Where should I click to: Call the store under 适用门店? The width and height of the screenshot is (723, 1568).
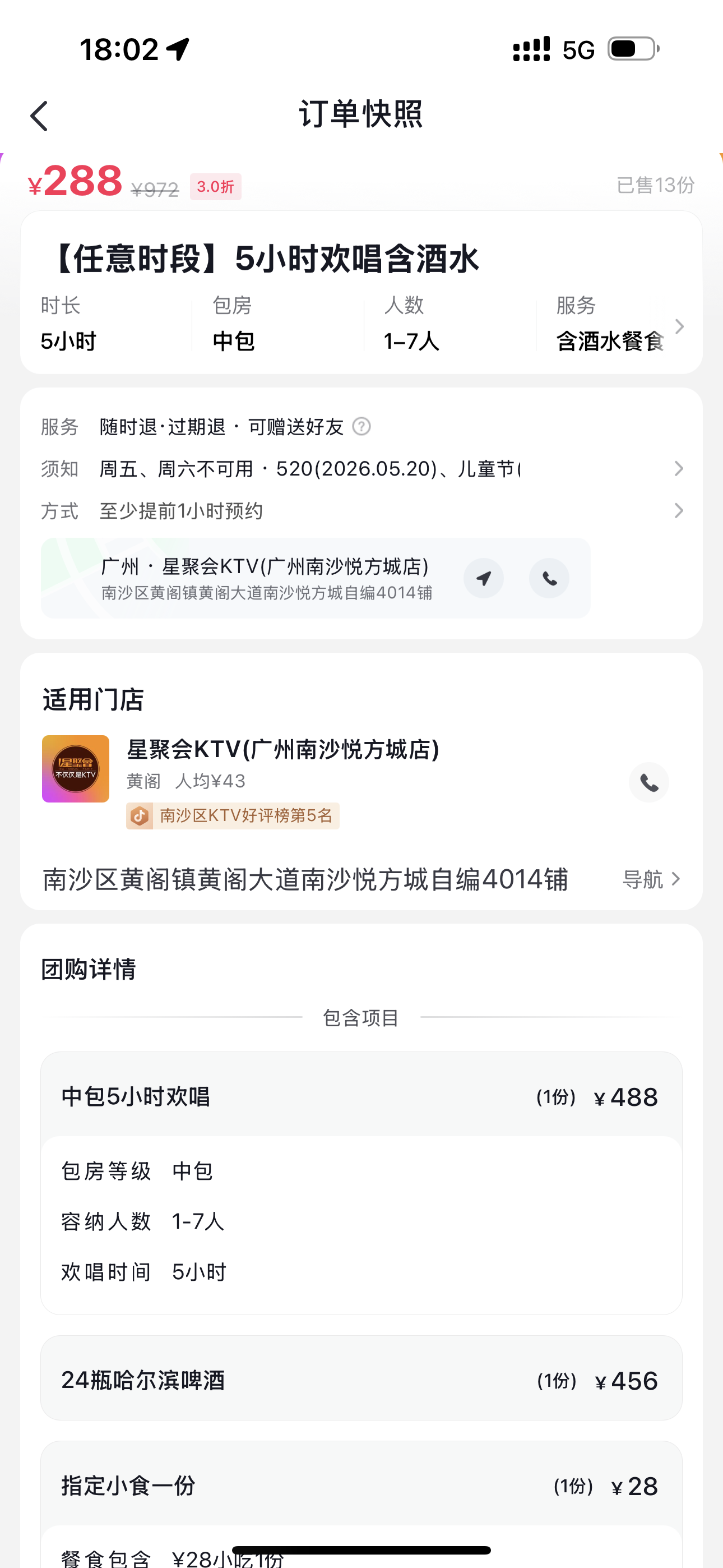point(649,783)
